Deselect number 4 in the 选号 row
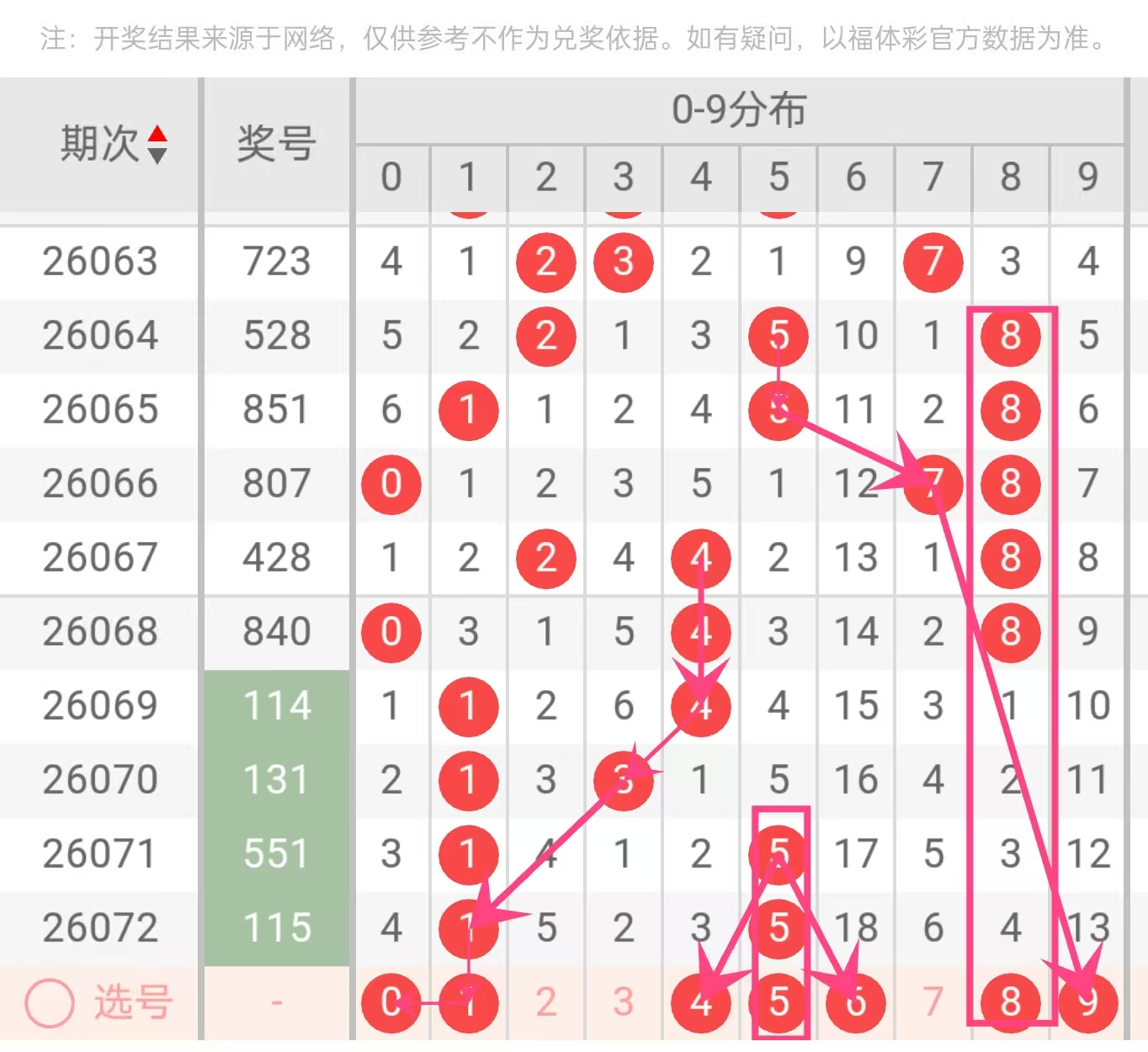 point(701,1002)
